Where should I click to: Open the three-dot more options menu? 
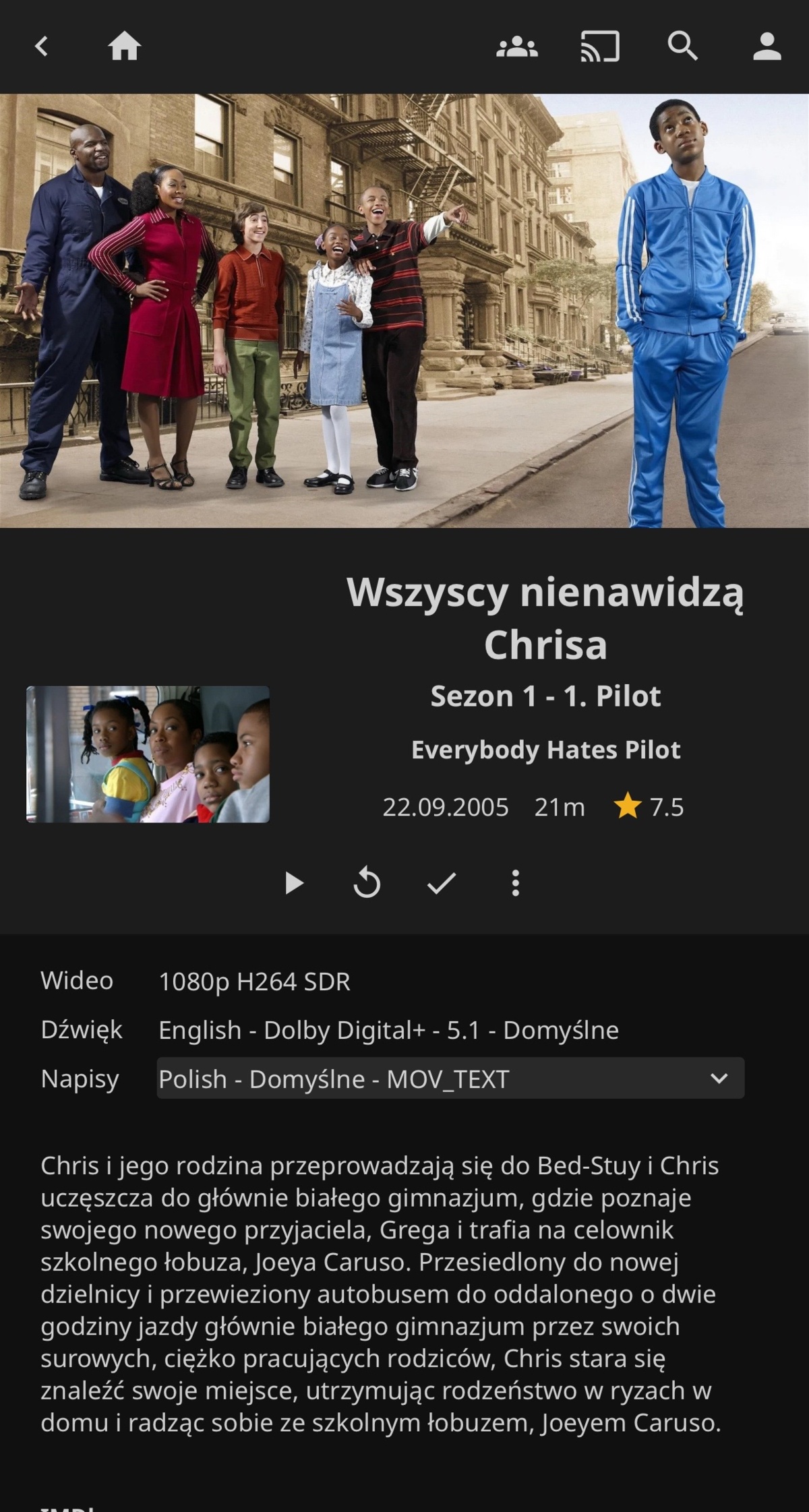[515, 883]
